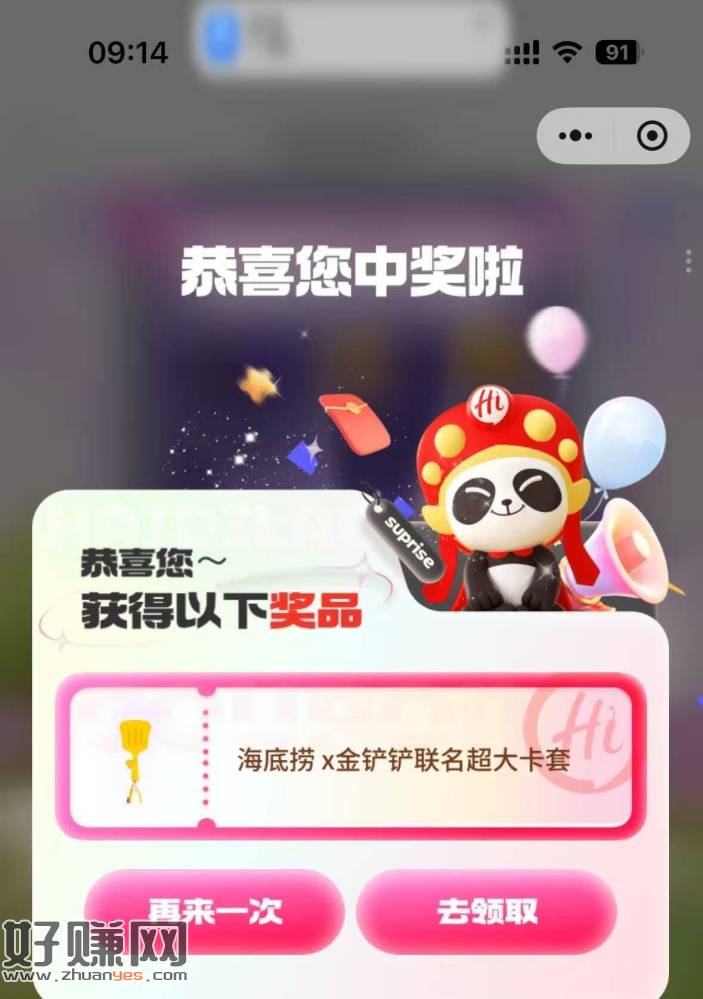703x999 pixels.
Task: Tap 去领取 to claim the prize
Action: [487, 911]
